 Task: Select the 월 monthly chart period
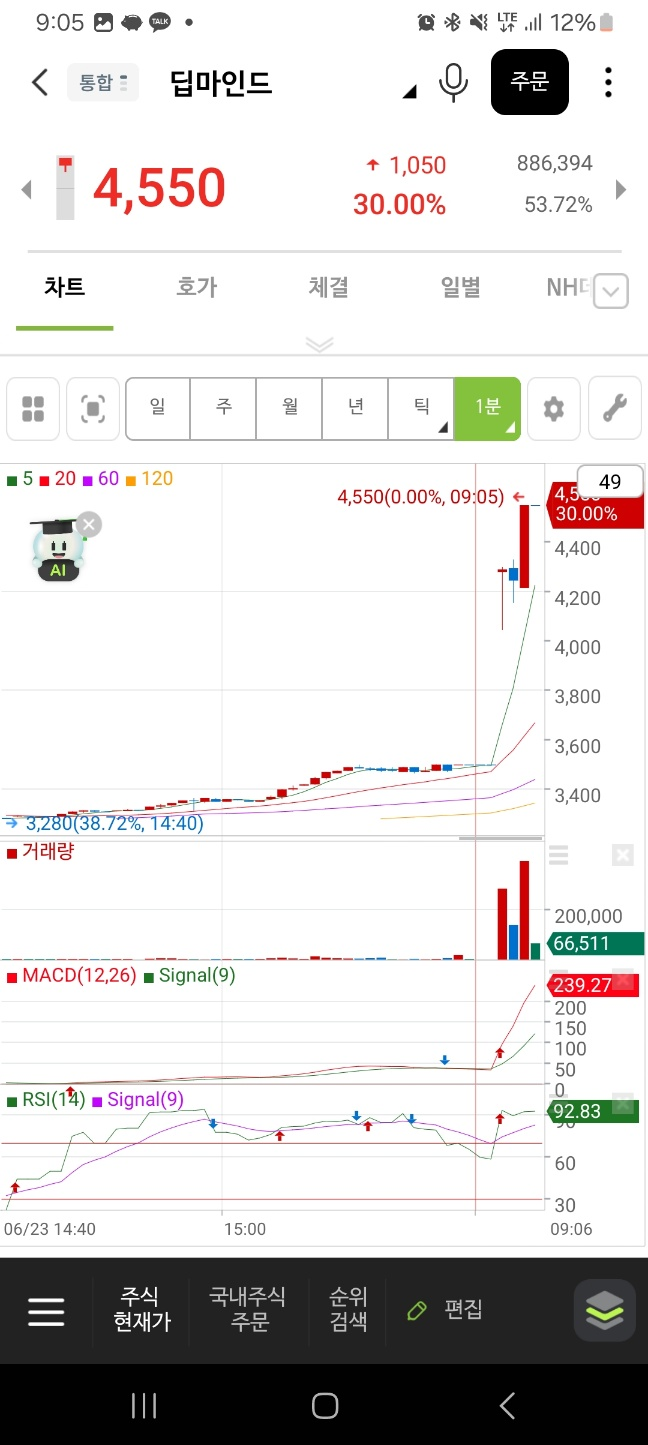[290, 408]
